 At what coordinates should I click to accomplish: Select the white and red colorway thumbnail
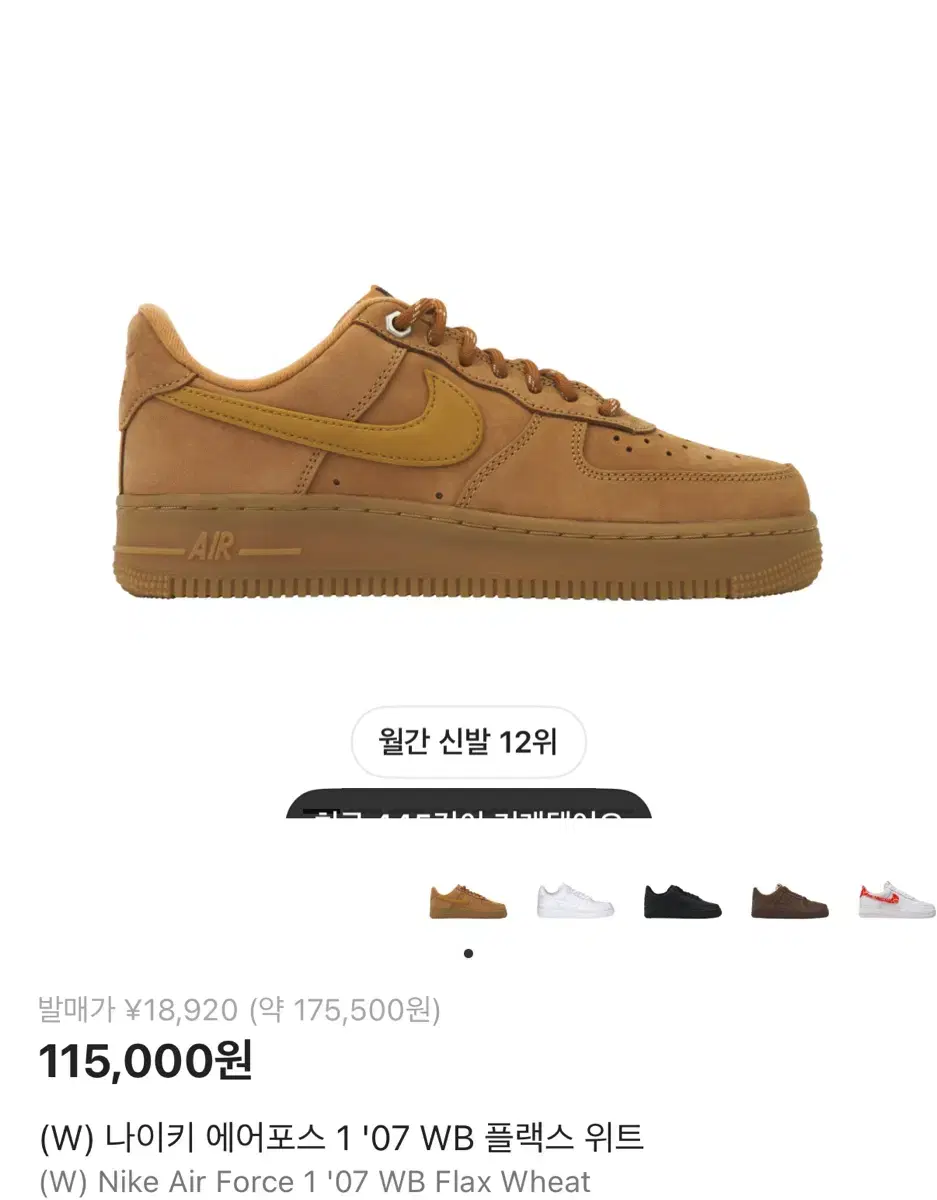pyautogui.click(x=897, y=900)
